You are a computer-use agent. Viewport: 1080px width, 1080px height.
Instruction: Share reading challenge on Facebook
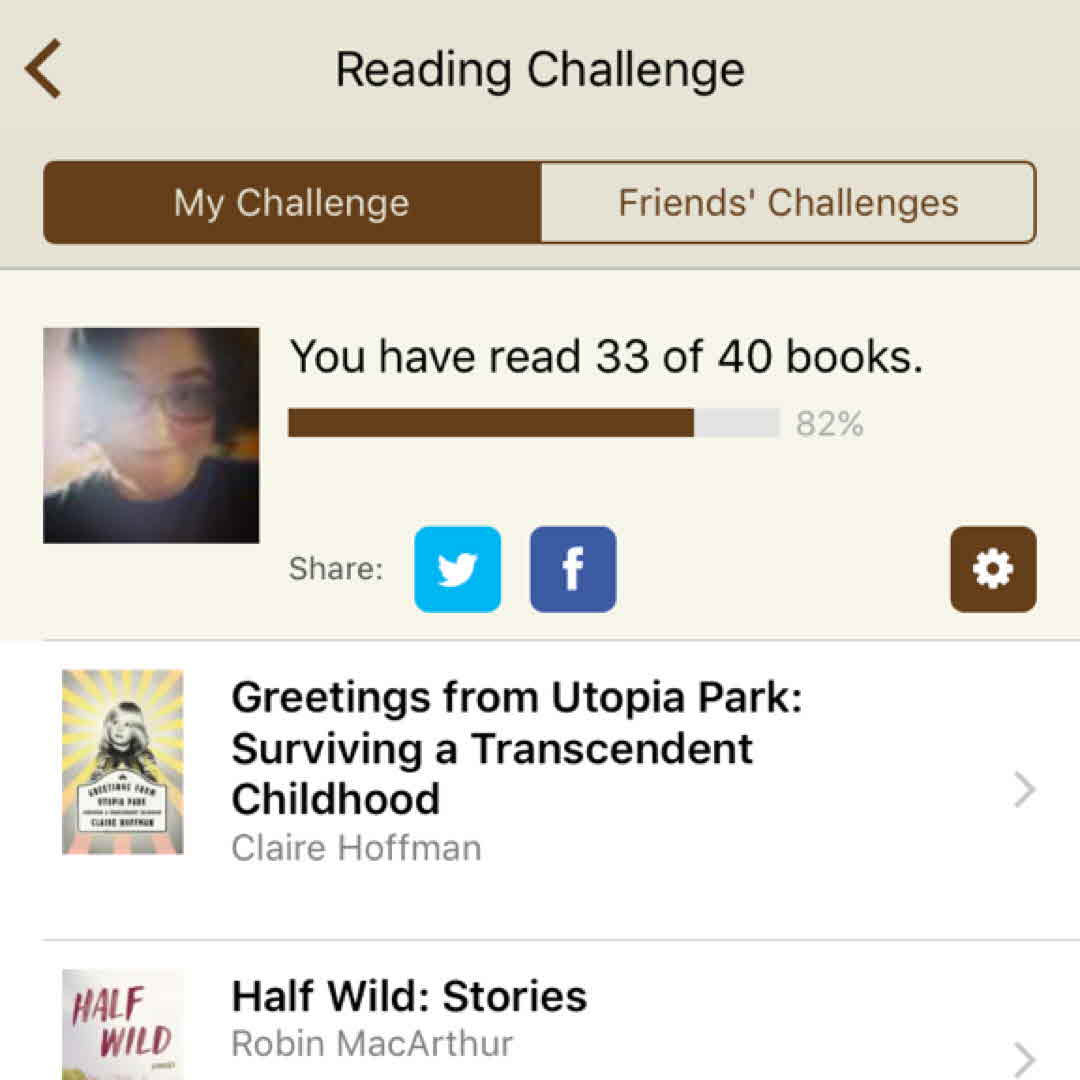coord(573,569)
